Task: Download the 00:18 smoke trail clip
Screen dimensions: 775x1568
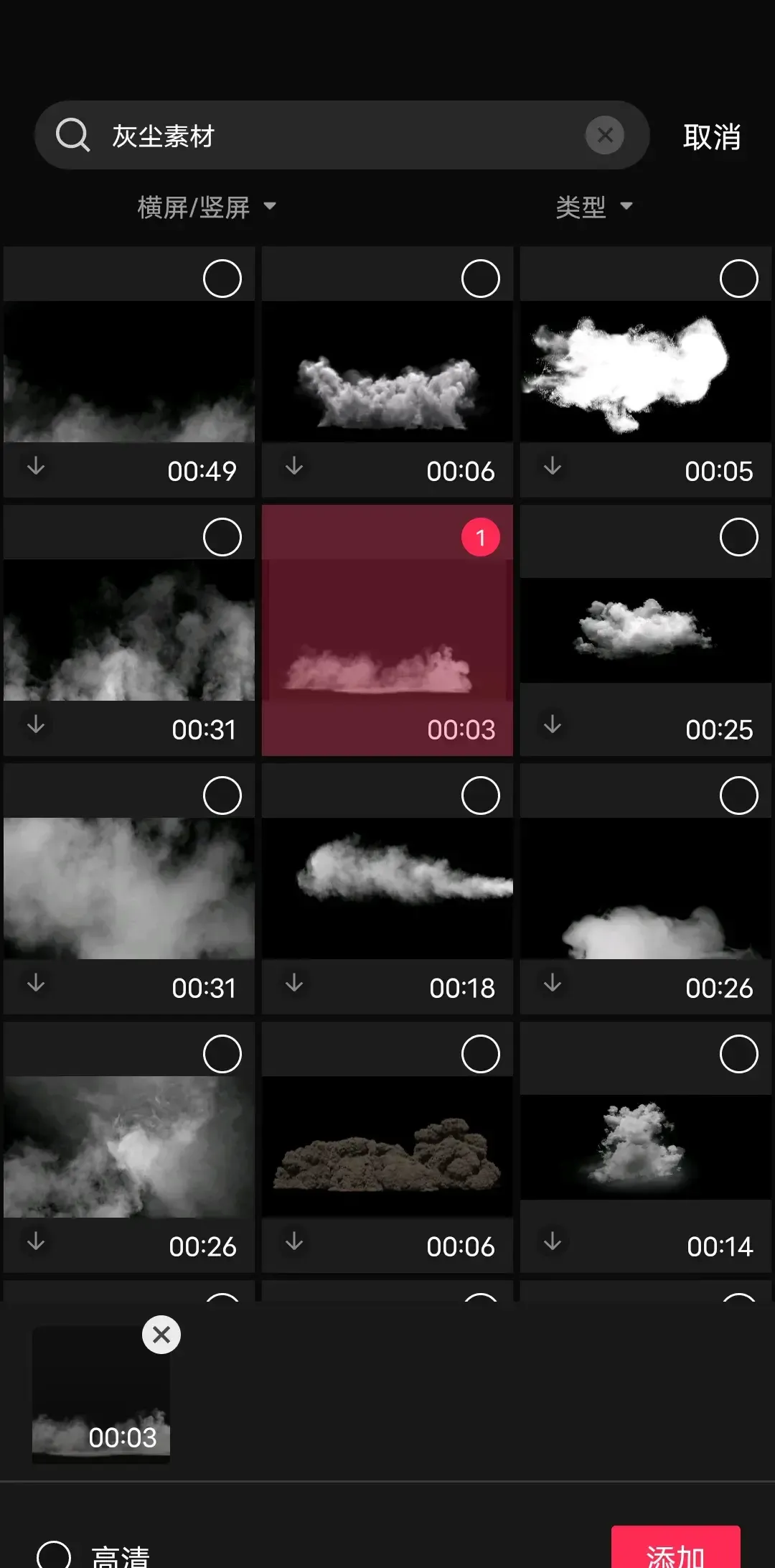Action: pos(294,984)
